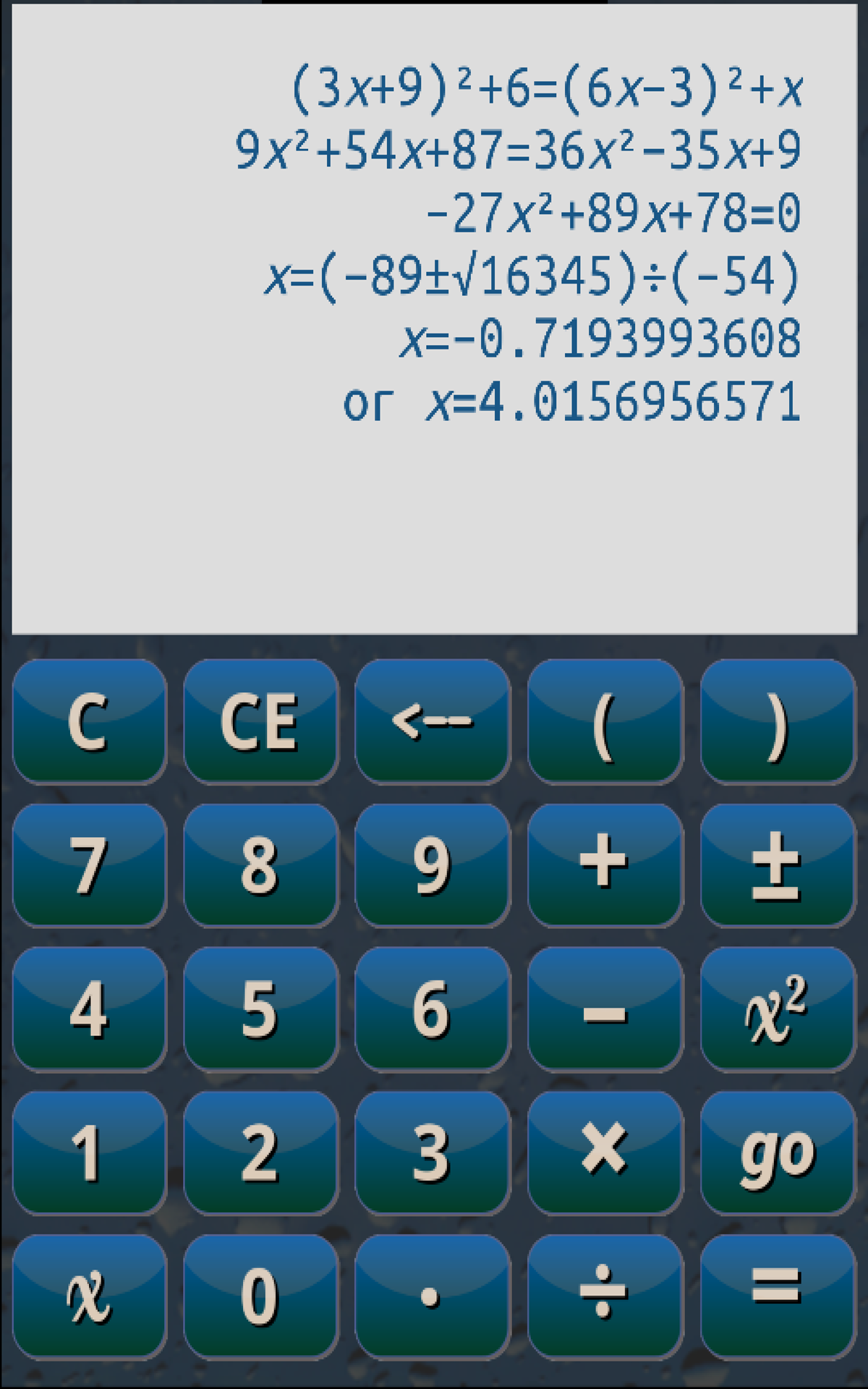Tap the = equals key

[x=778, y=1295]
